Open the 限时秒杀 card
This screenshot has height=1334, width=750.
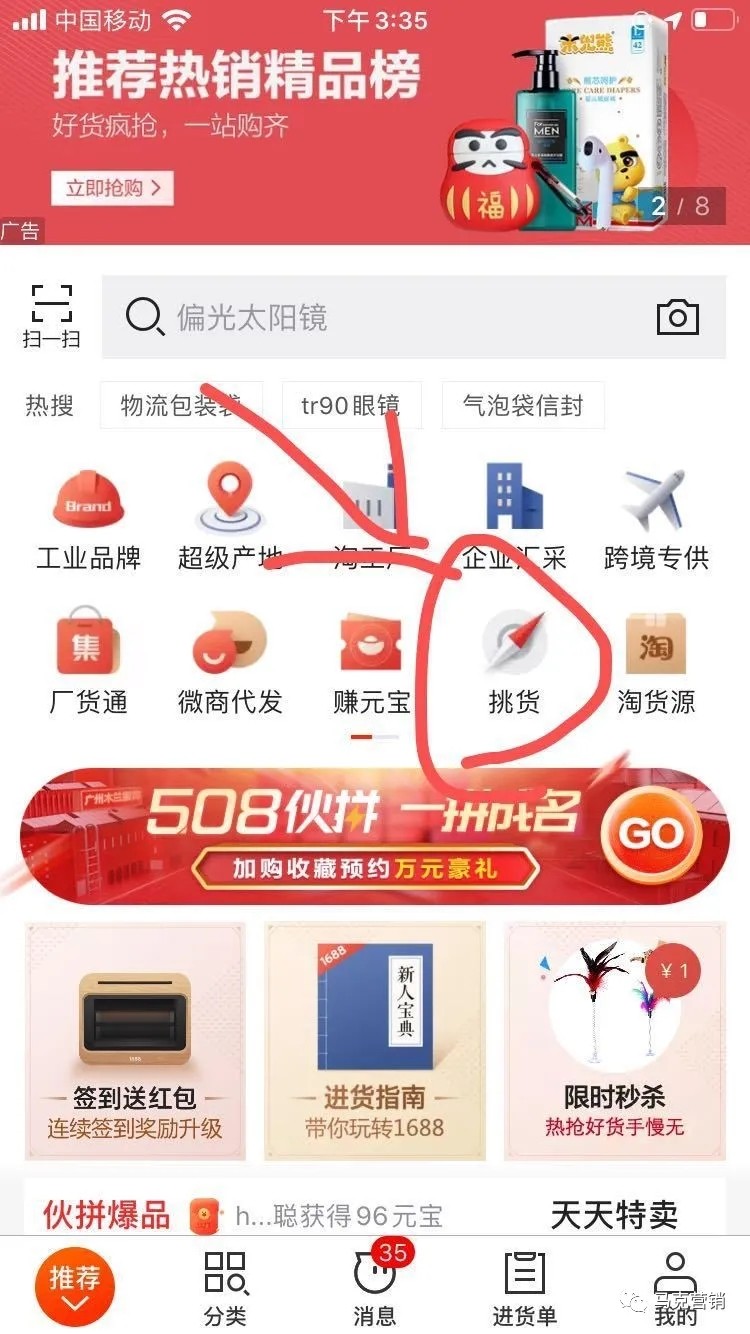[614, 1040]
